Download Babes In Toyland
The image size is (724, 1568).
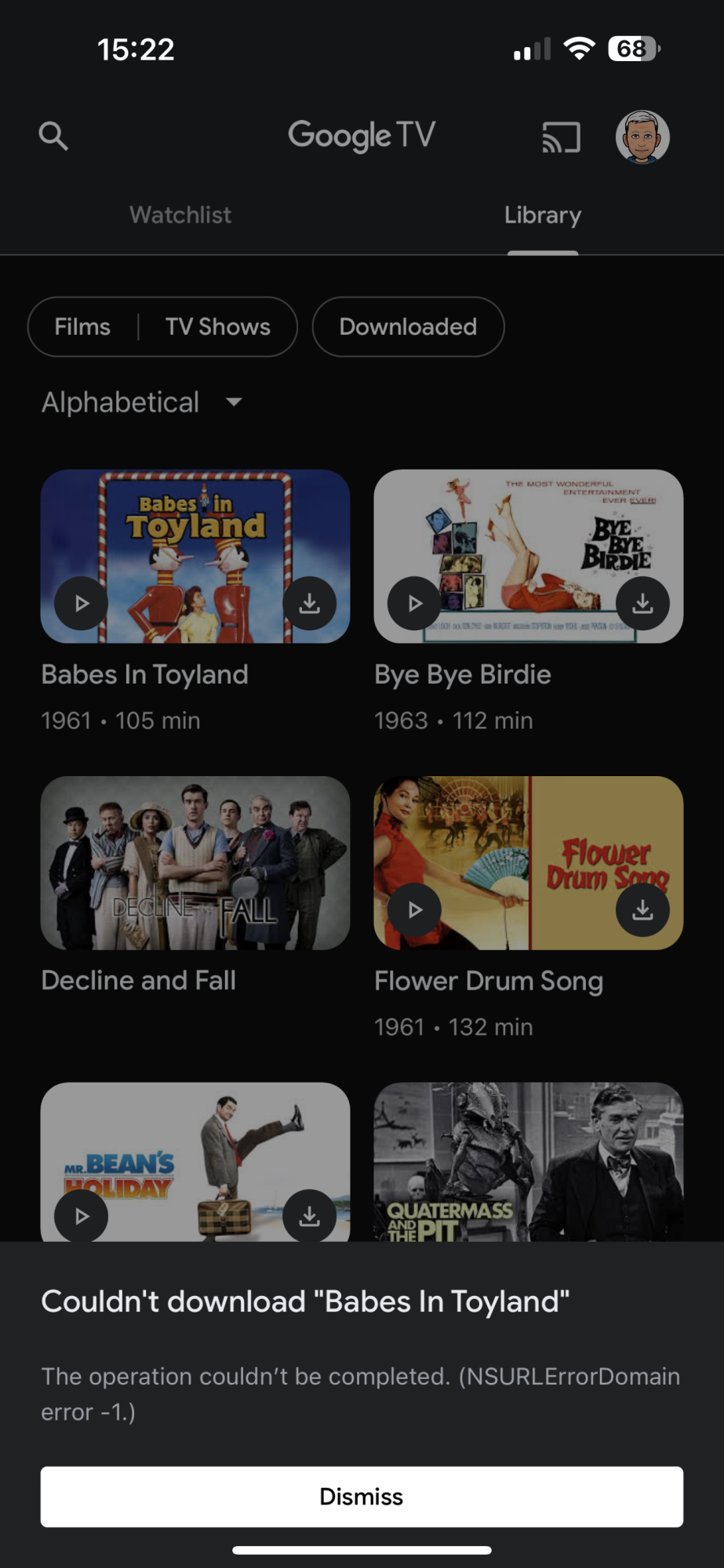(x=310, y=604)
